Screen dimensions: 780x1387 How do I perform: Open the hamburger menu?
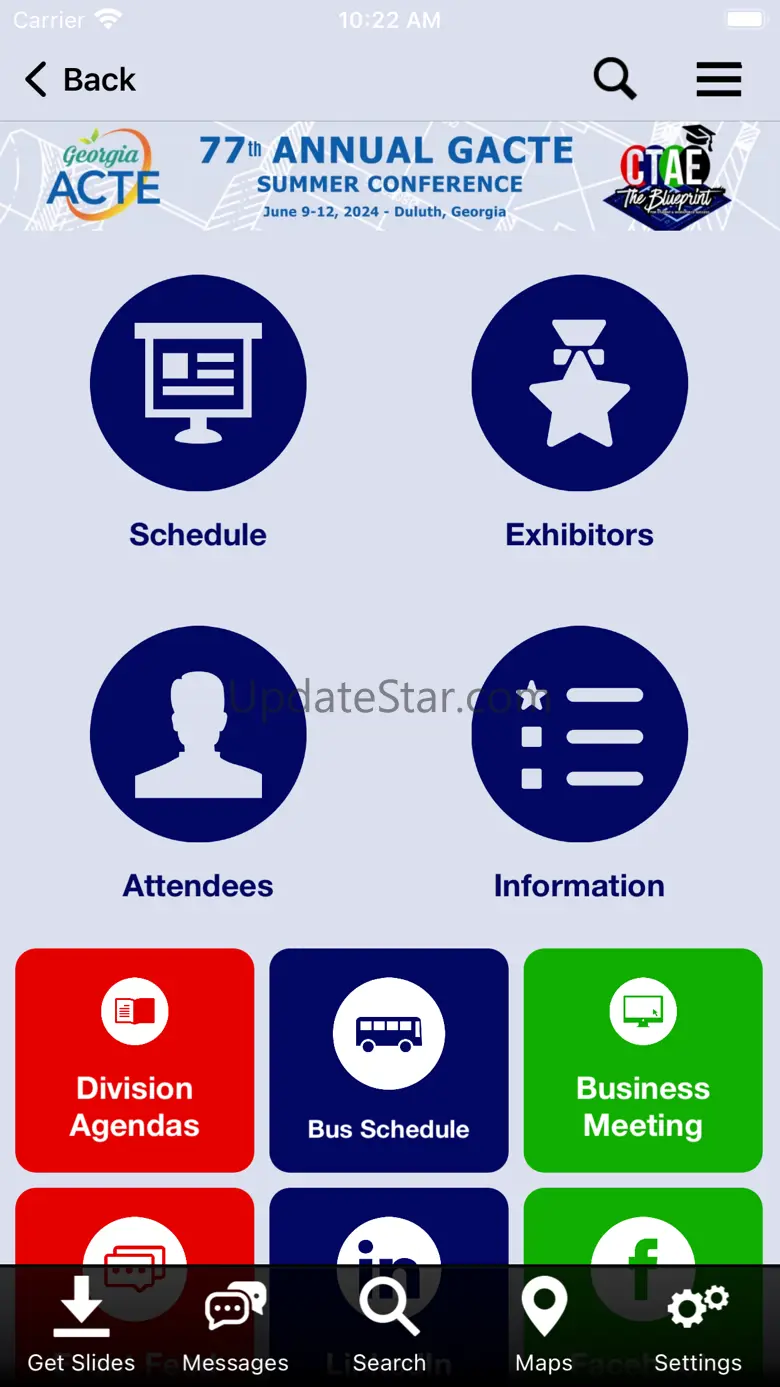[x=719, y=79]
